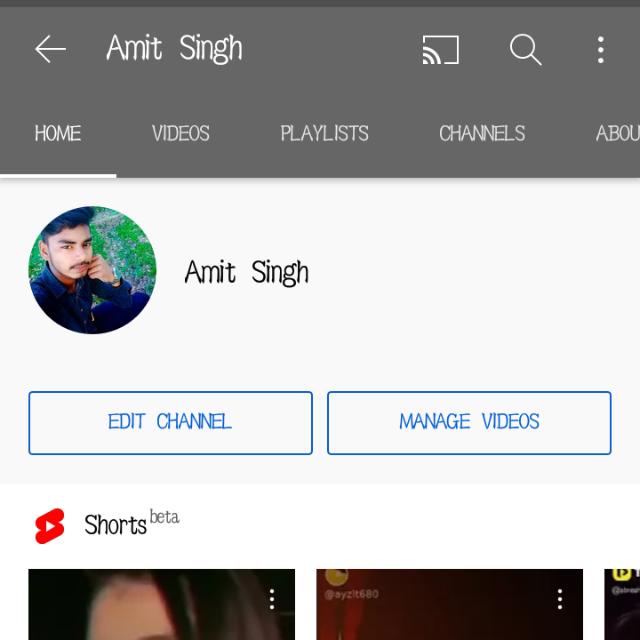Open the About tab
The height and width of the screenshot is (640, 640).
(x=616, y=134)
